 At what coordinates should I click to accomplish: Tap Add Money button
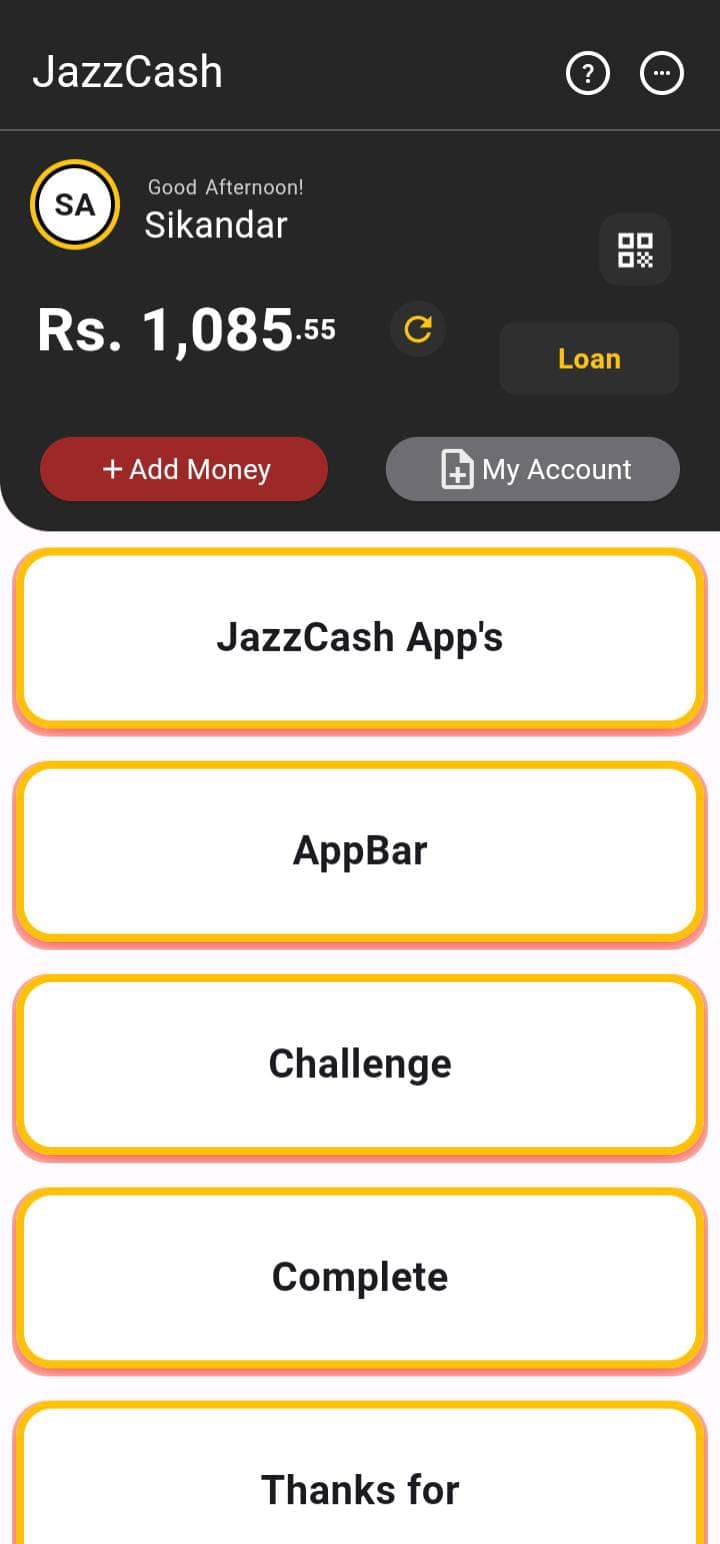pos(184,469)
